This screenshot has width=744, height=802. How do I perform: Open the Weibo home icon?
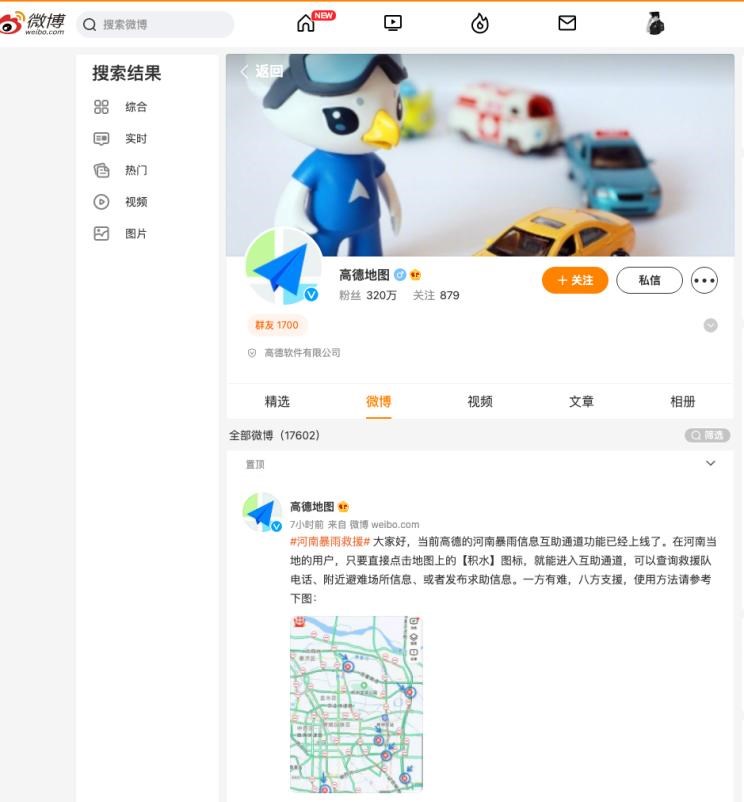pyautogui.click(x=306, y=23)
